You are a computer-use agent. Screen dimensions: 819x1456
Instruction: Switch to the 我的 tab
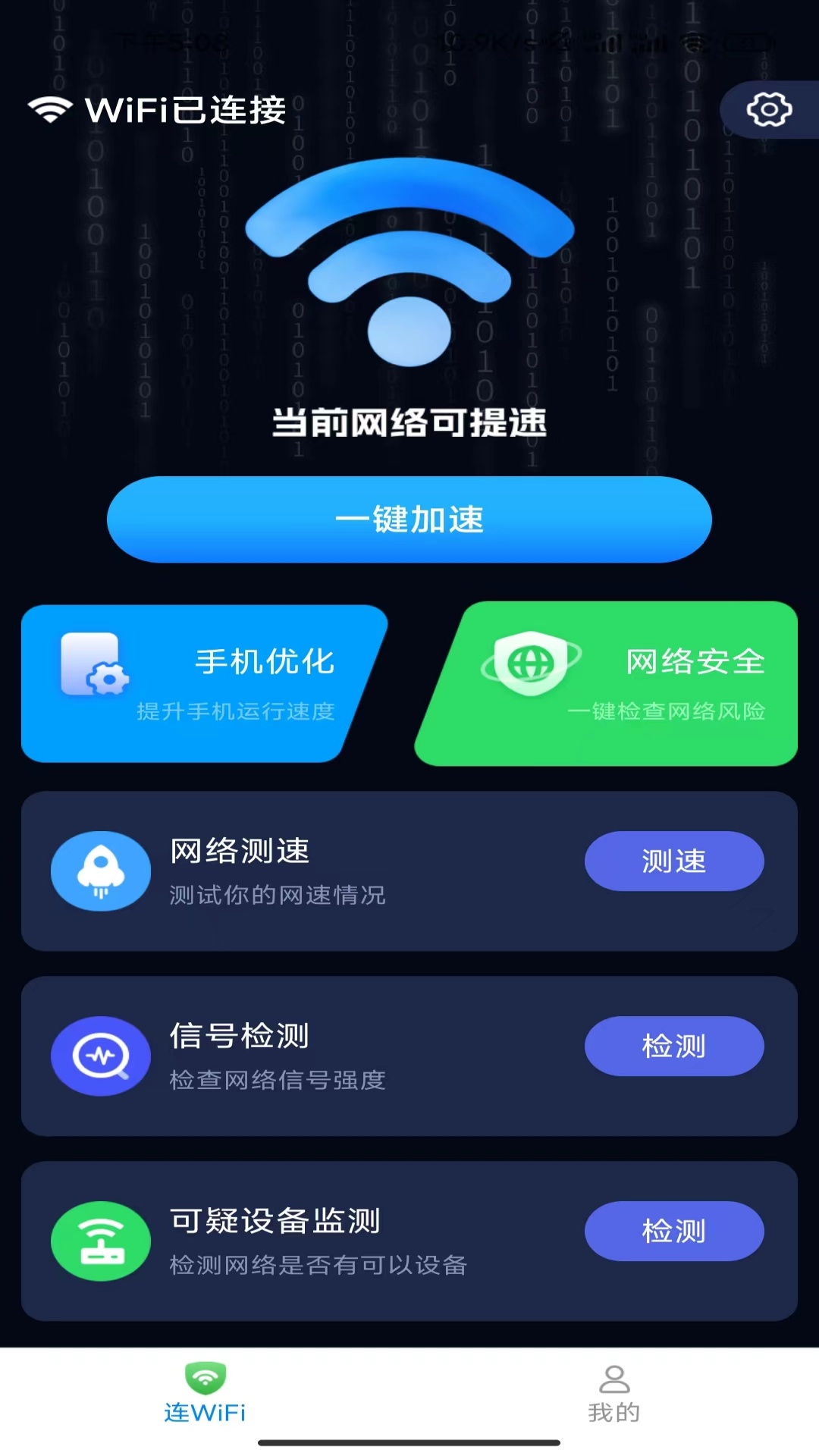614,1394
